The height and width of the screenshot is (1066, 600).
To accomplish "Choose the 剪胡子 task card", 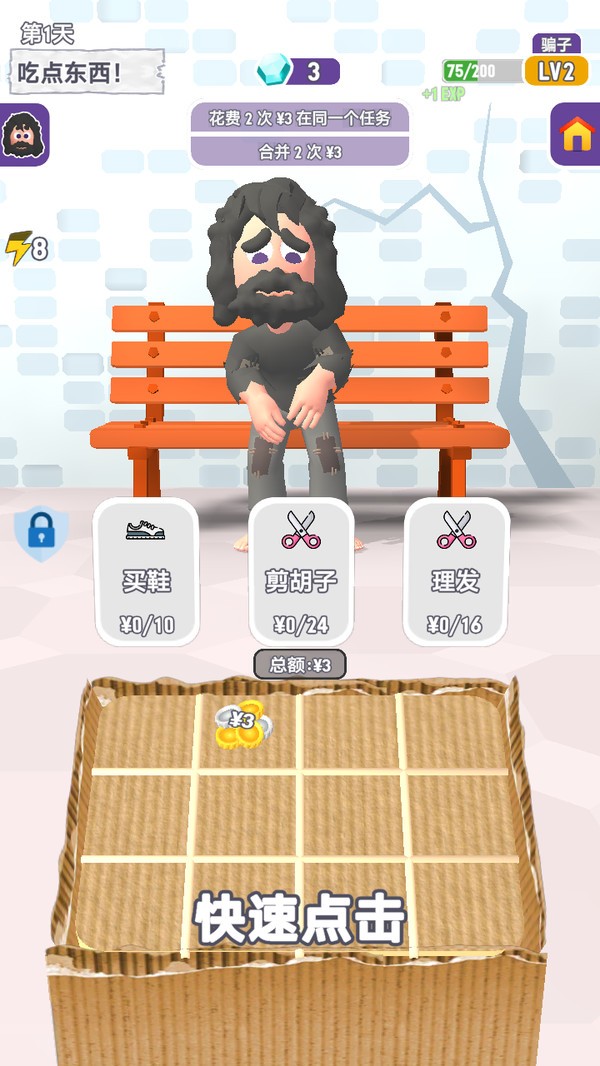I will [x=301, y=572].
